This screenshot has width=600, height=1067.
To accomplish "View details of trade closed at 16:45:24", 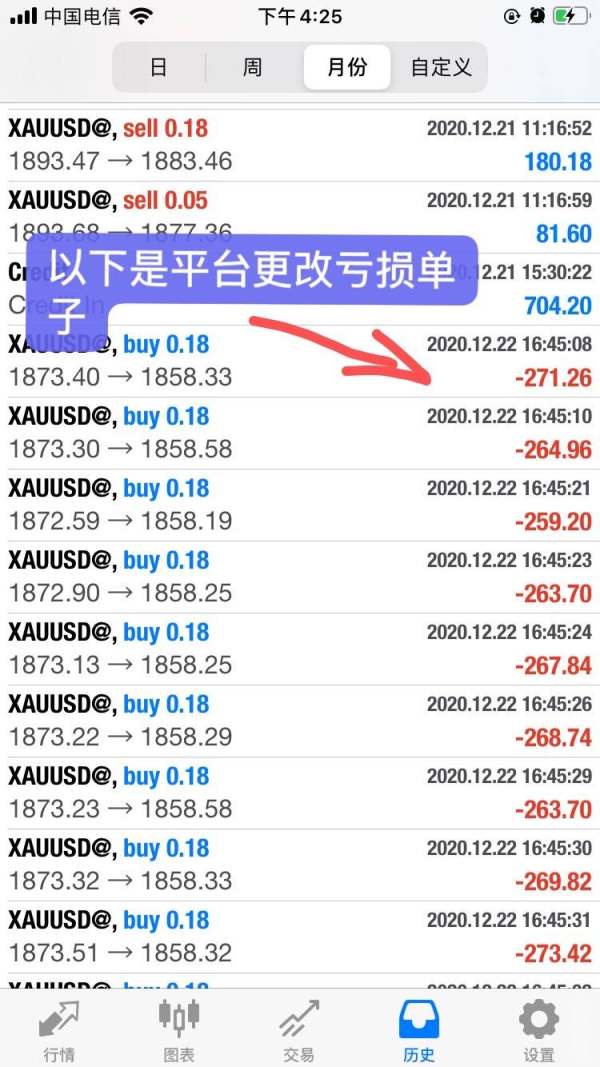I will [x=300, y=649].
